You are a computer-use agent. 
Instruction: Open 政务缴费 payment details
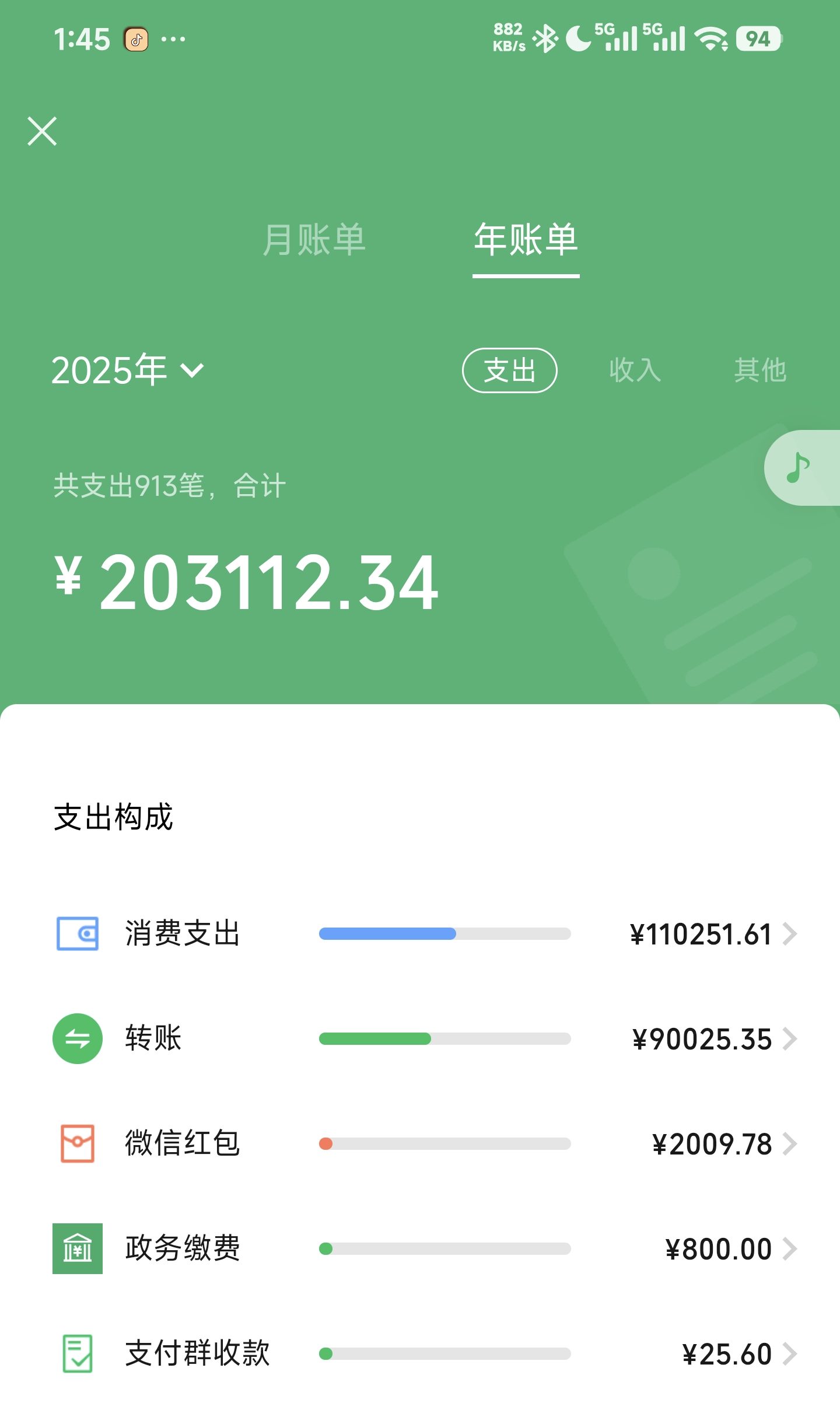tap(425, 1248)
